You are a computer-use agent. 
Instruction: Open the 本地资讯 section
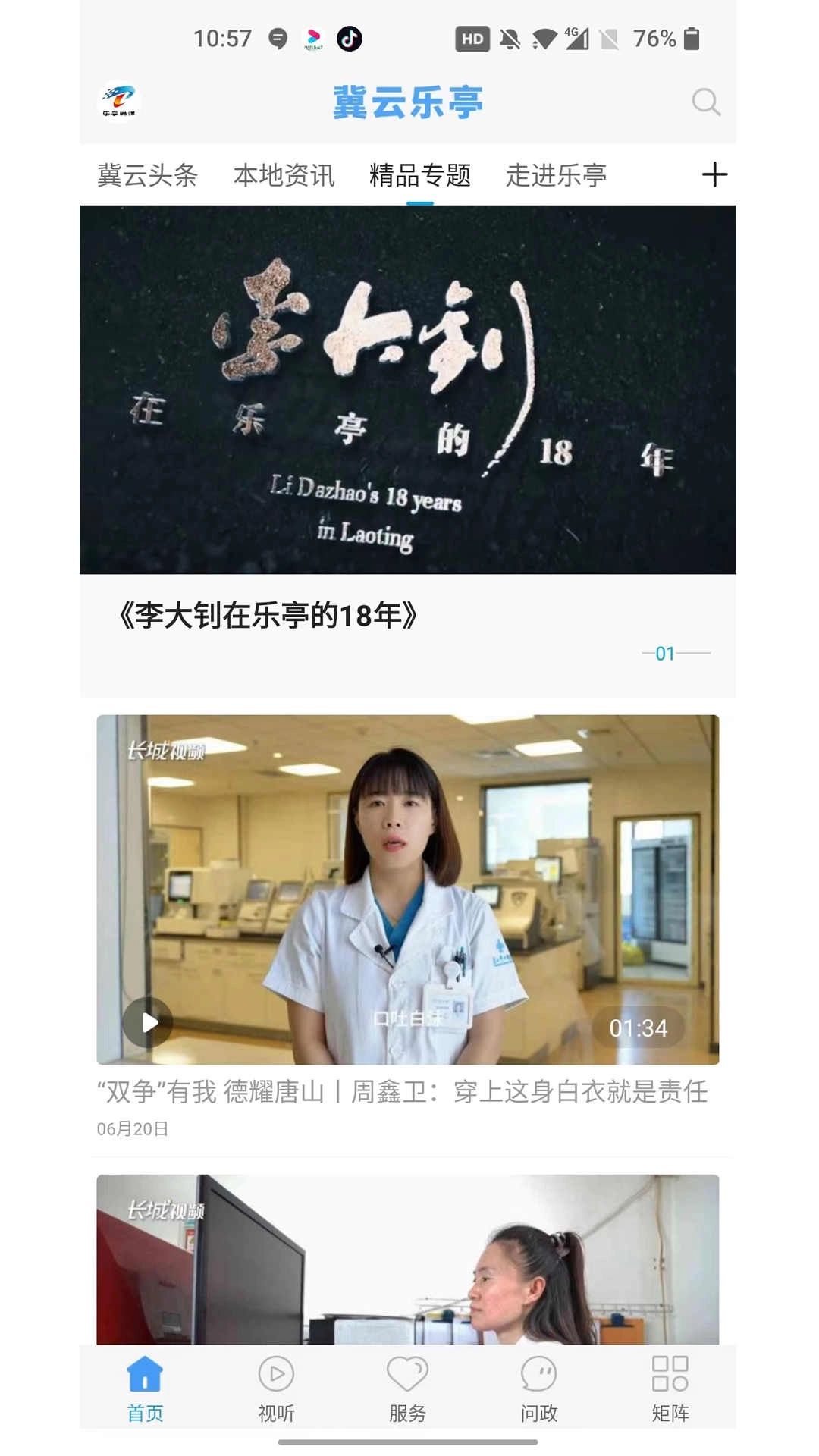click(286, 174)
